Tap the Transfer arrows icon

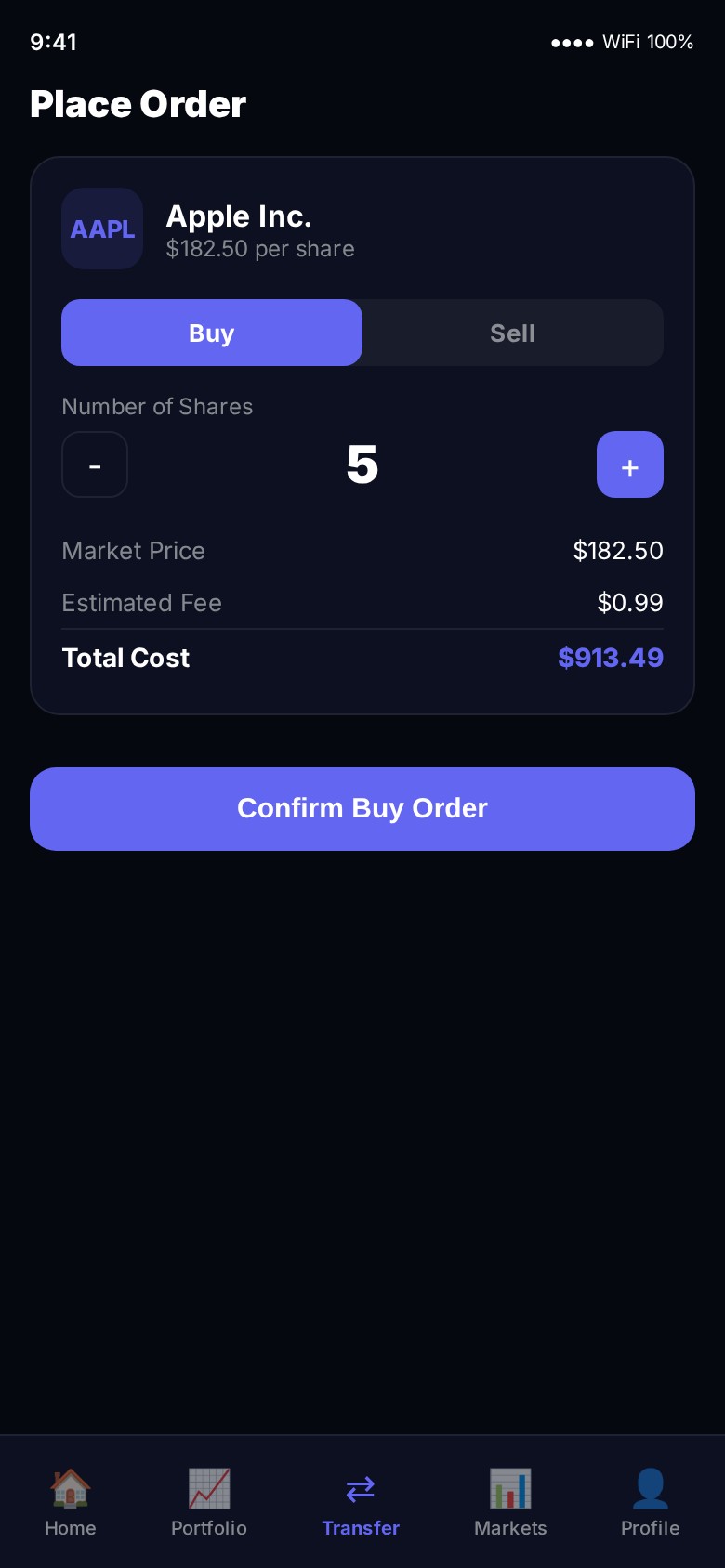[x=361, y=1488]
